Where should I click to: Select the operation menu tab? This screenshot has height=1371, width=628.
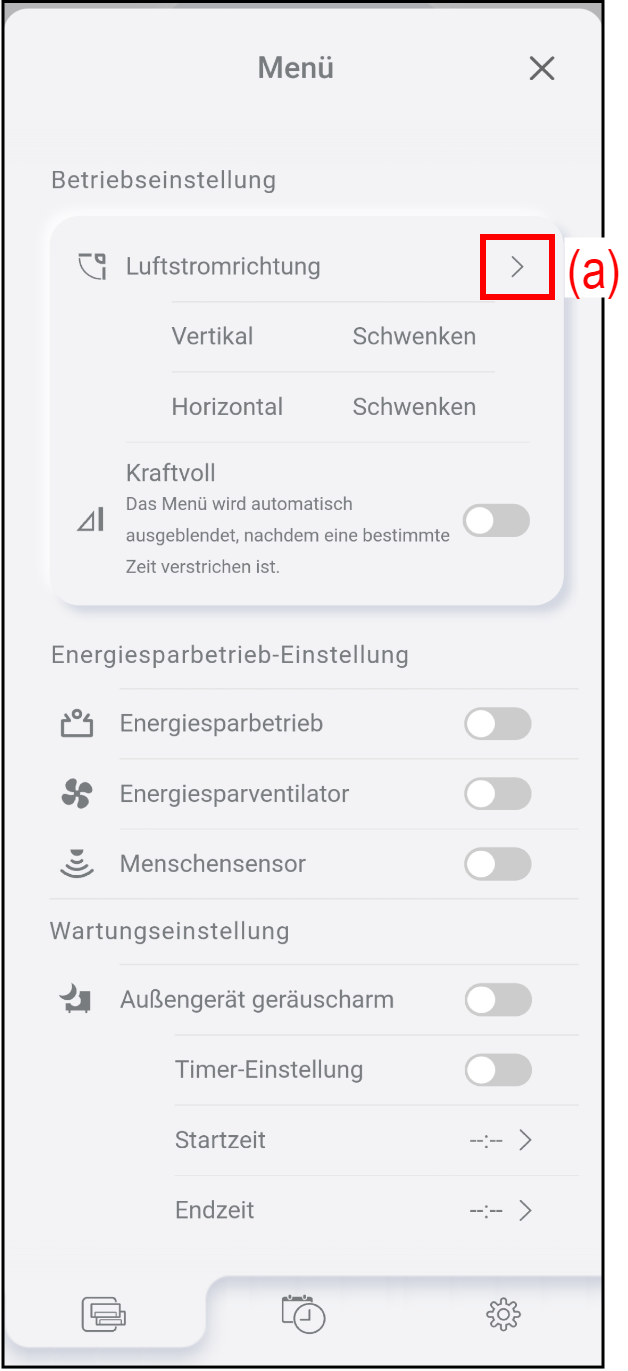coord(104,1313)
